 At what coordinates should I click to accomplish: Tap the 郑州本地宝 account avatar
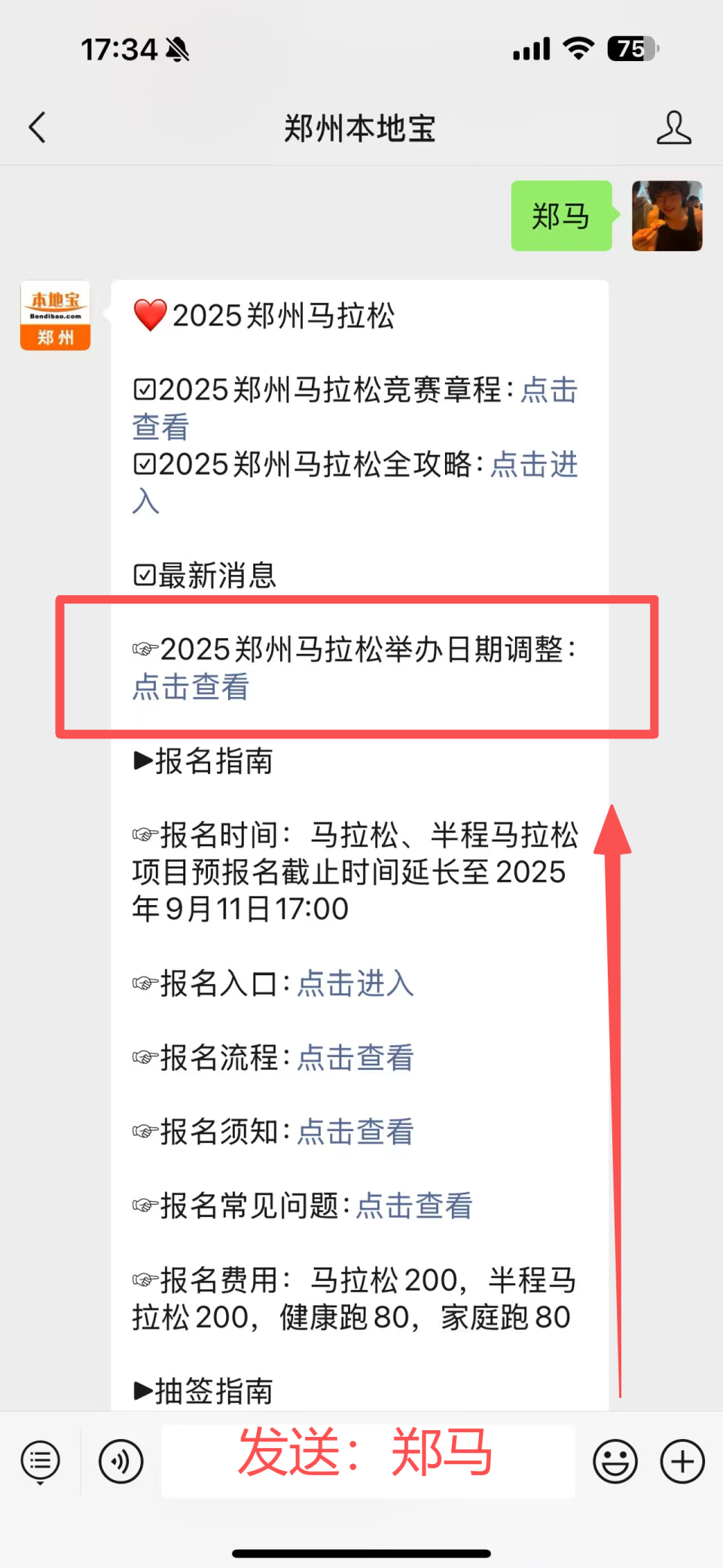click(x=55, y=315)
